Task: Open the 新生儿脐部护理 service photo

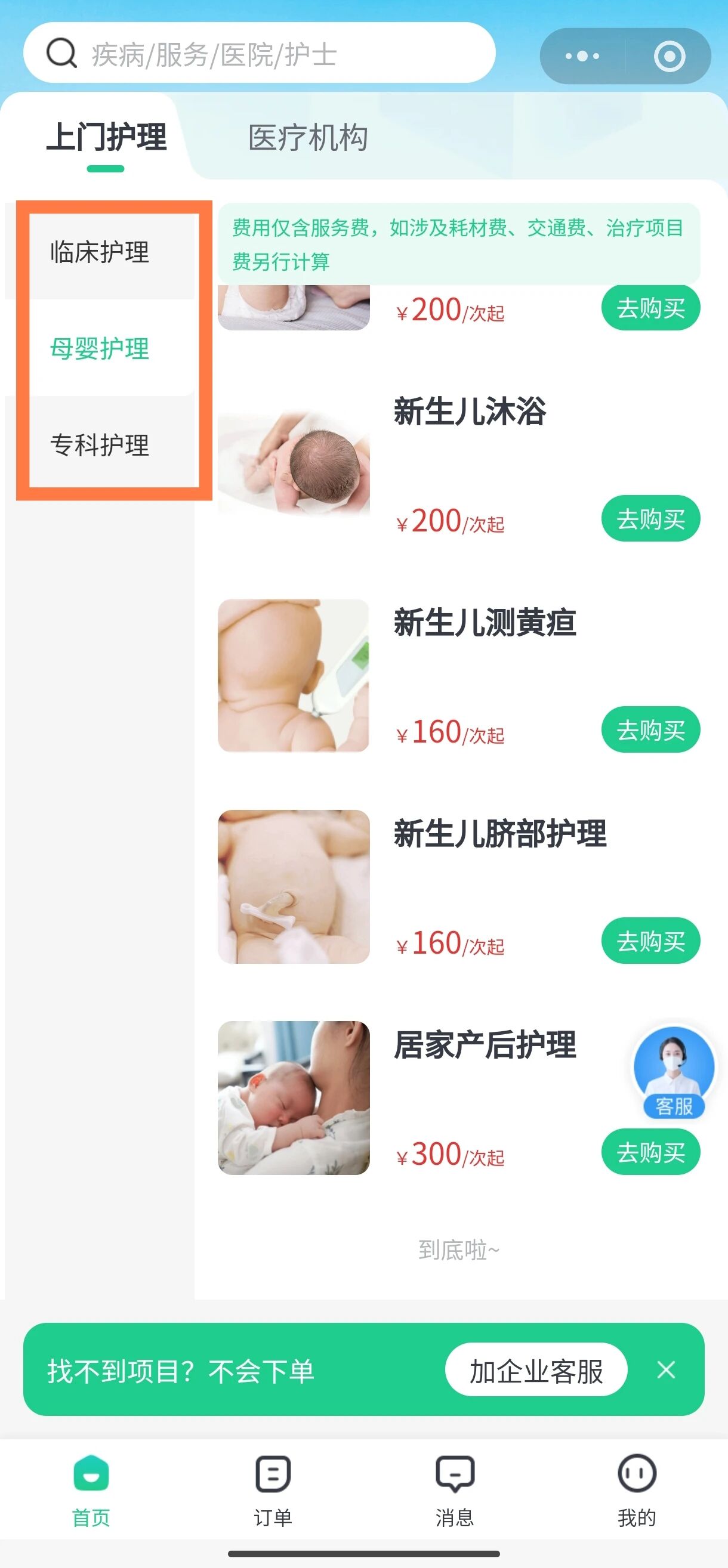Action: point(294,886)
